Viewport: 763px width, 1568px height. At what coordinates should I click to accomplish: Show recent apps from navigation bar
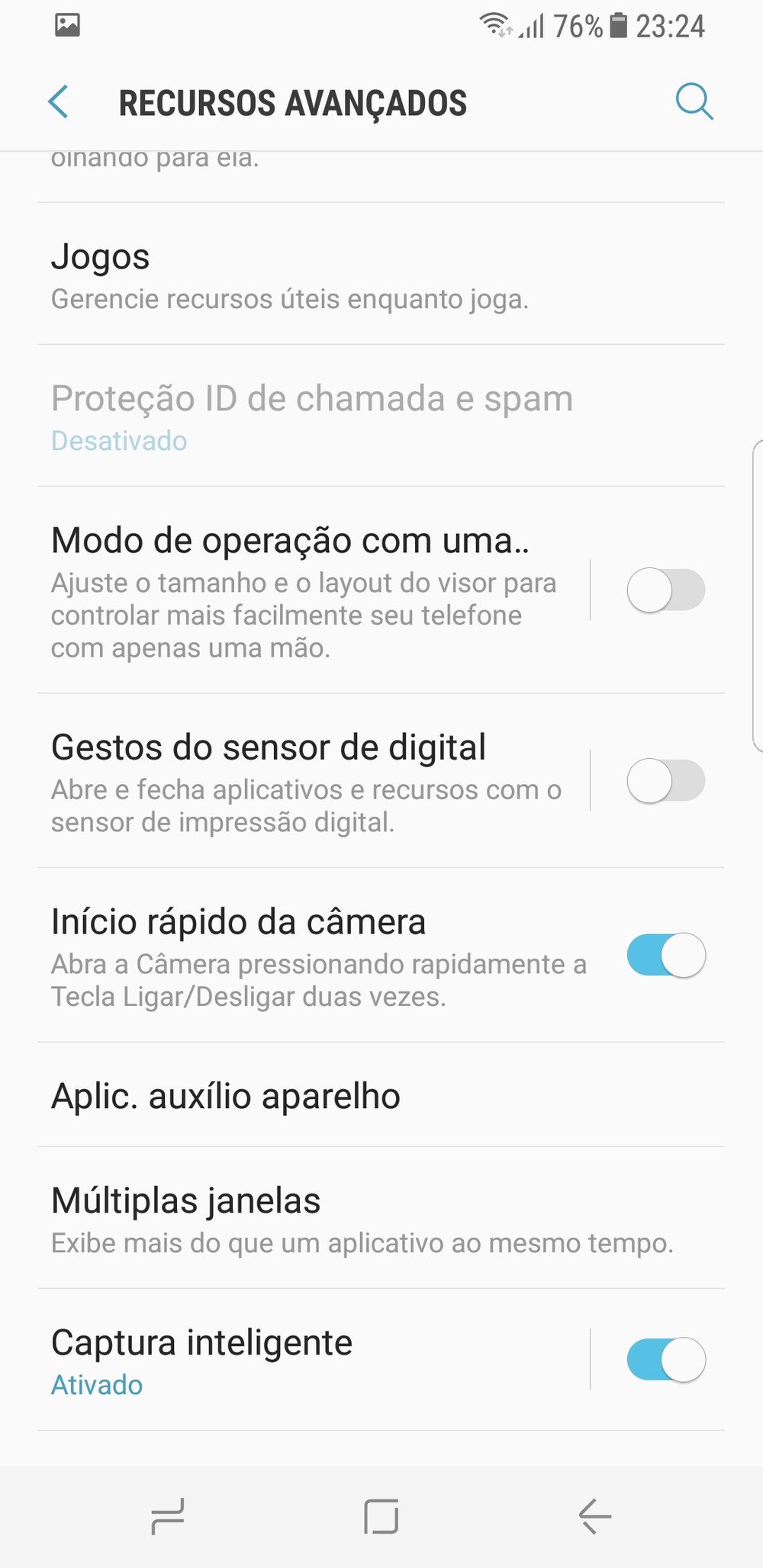coord(168,1516)
